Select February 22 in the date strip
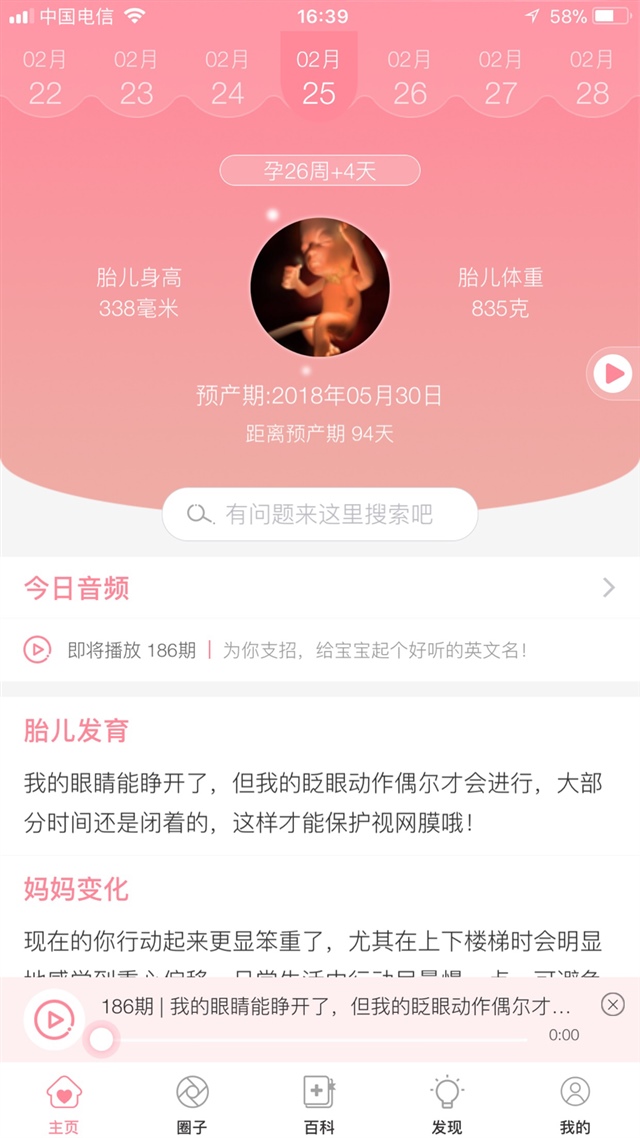The height and width of the screenshot is (1138, 640). tap(45, 78)
